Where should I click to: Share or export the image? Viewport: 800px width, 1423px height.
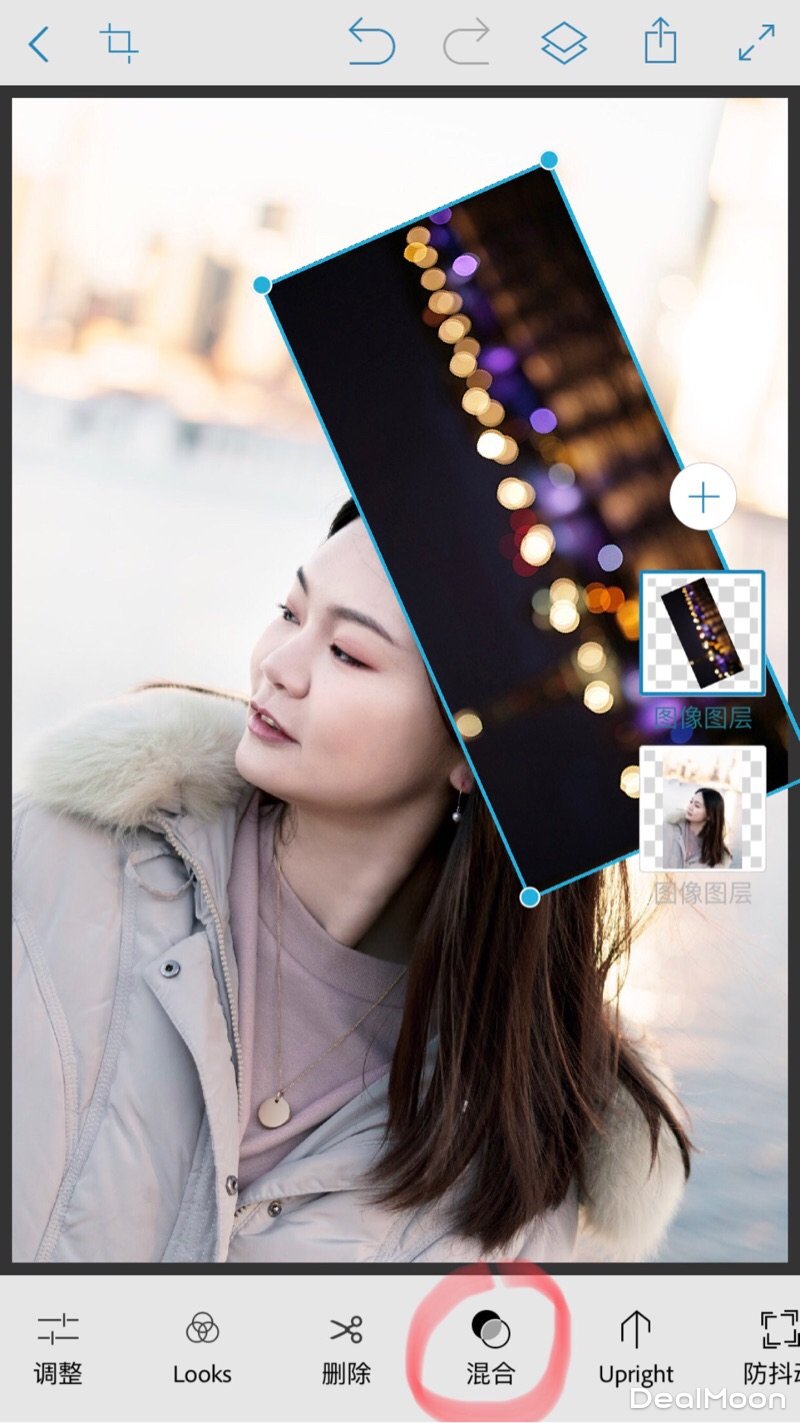[660, 44]
